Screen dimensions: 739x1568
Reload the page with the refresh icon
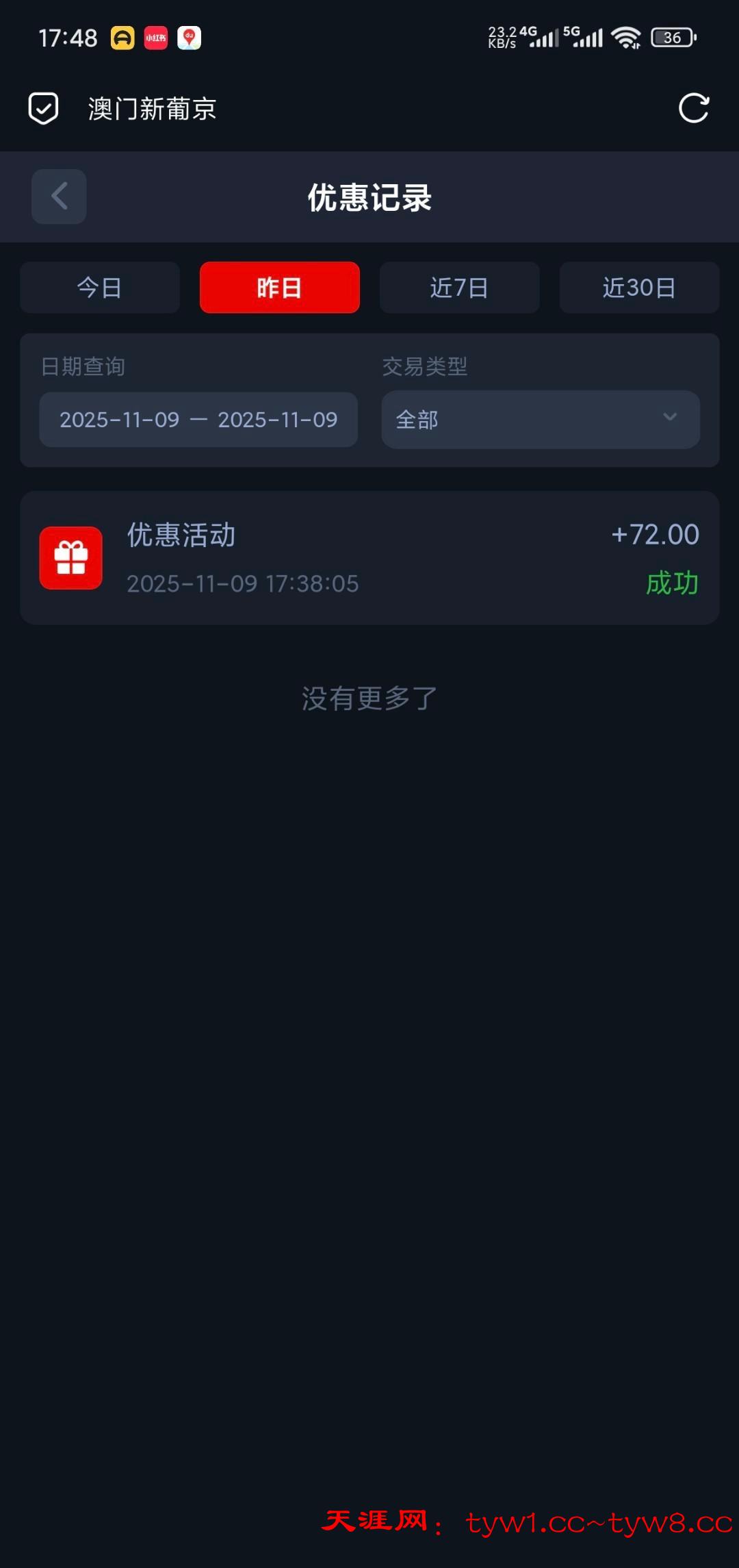point(693,108)
